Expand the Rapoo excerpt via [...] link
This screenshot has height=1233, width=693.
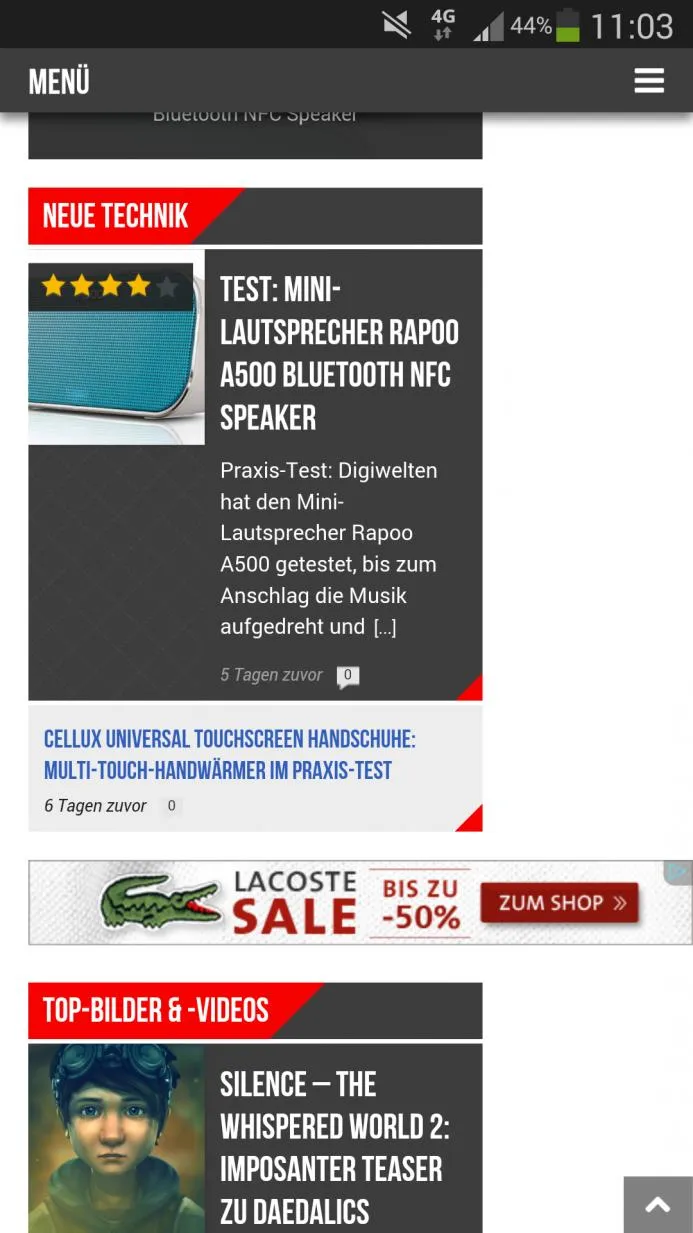click(385, 628)
